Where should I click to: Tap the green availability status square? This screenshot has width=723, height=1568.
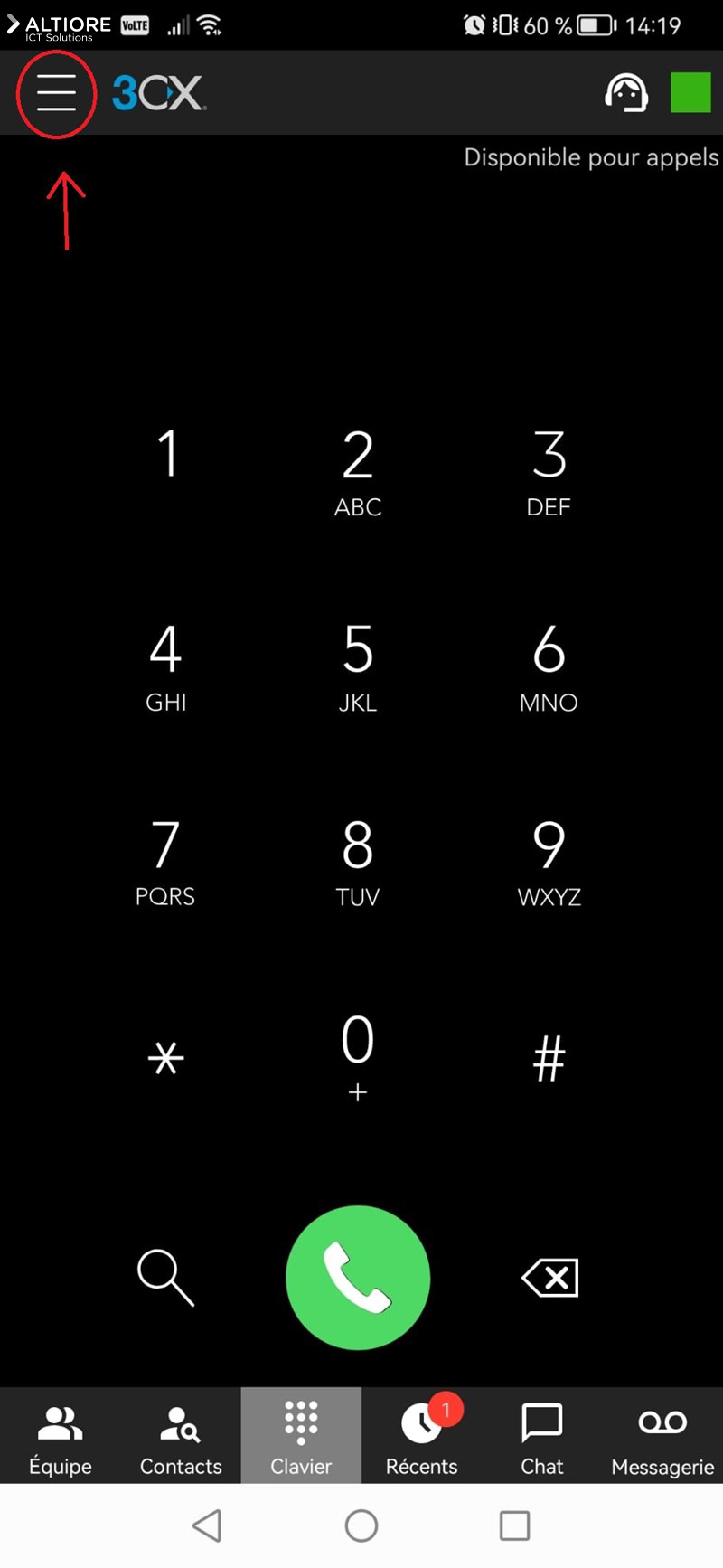pos(690,93)
